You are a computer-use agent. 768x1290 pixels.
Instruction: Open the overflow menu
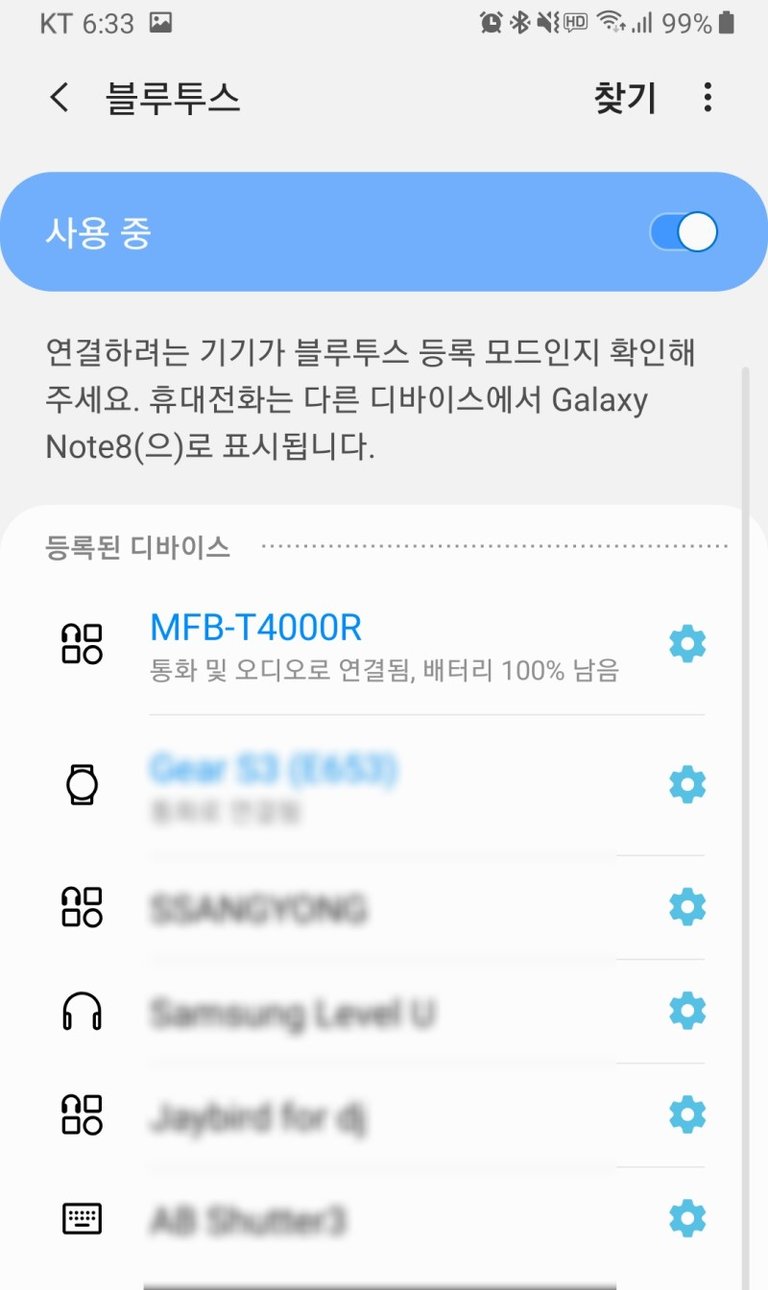click(708, 98)
